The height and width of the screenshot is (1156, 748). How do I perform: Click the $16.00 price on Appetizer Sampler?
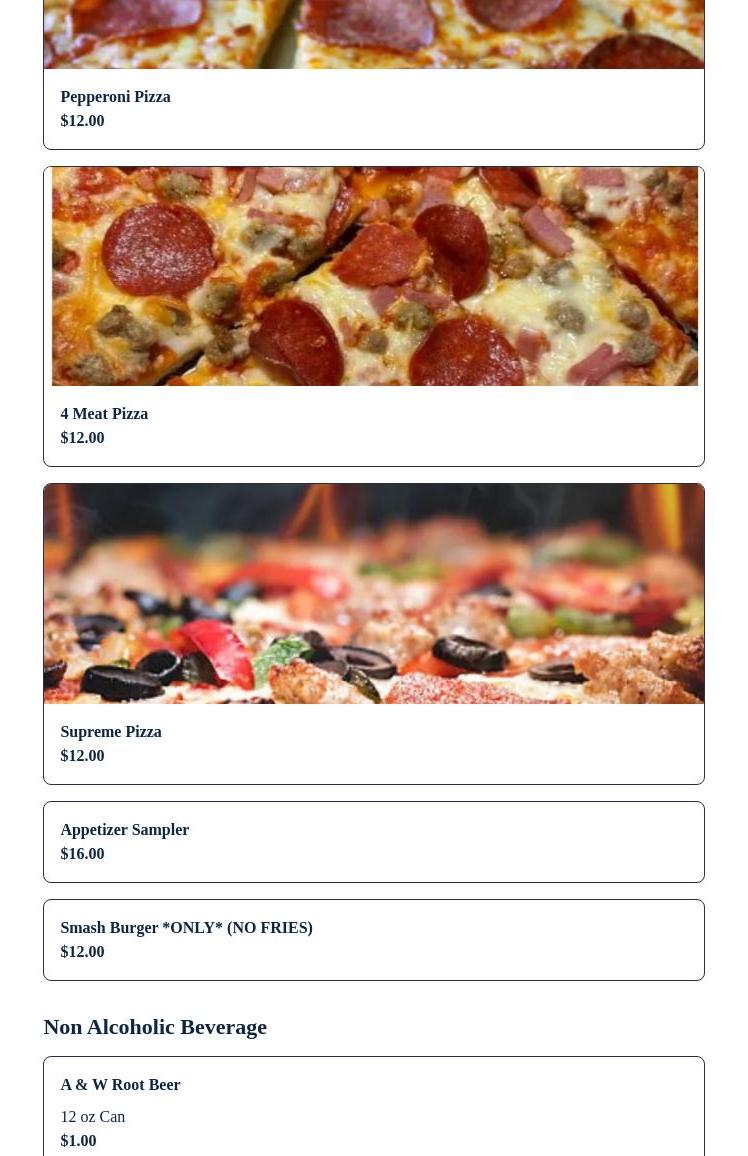[82, 853]
